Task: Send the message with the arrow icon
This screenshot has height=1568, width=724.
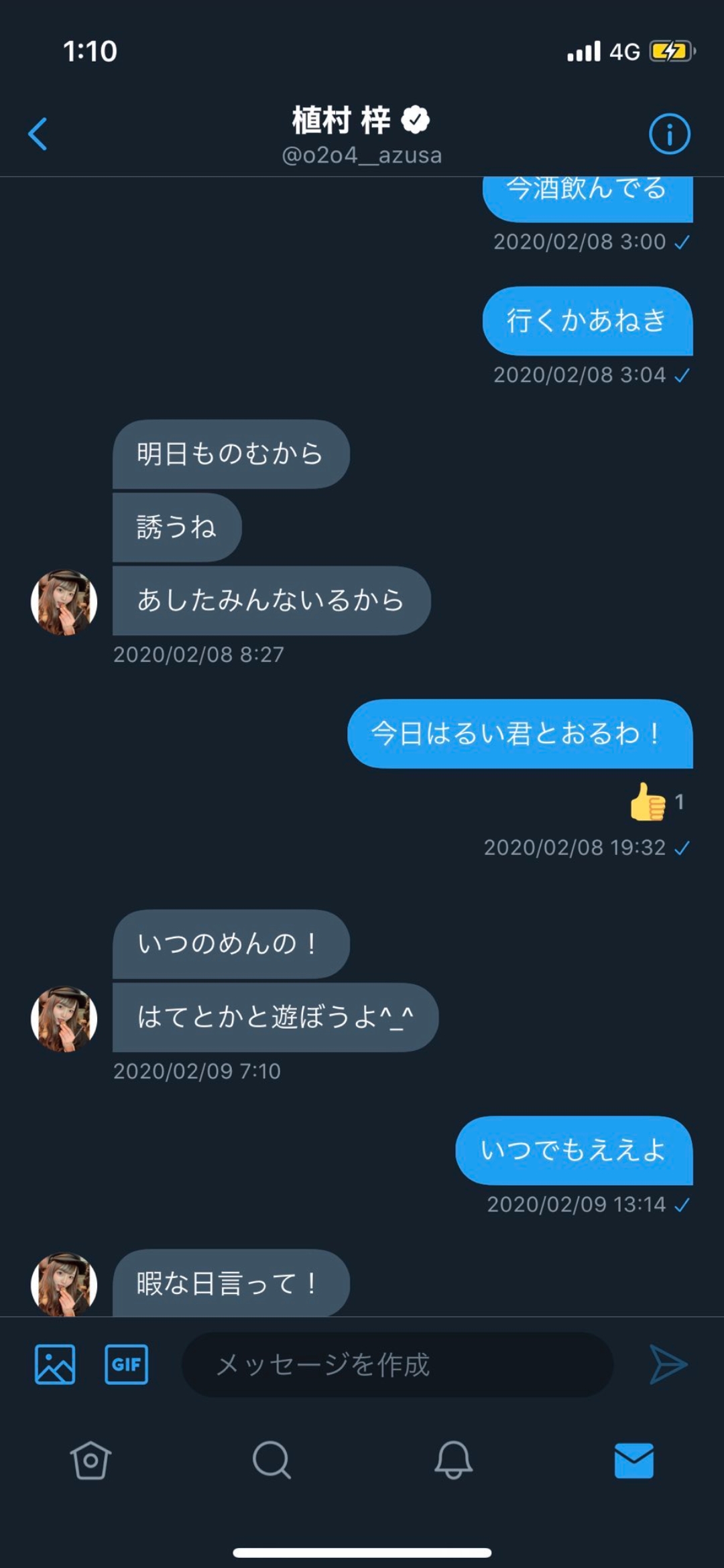Action: click(x=668, y=1364)
